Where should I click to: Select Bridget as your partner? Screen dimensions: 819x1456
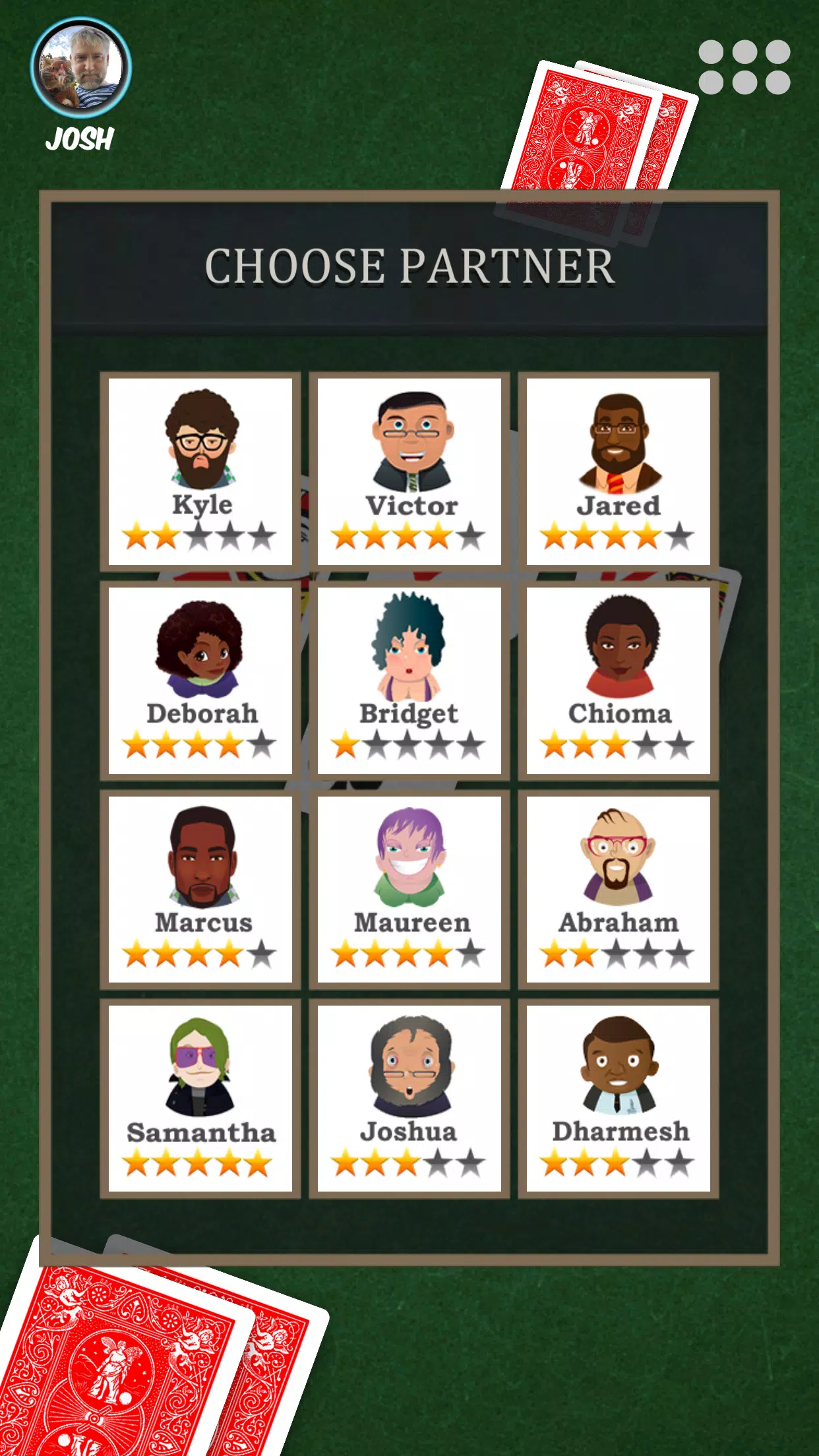[409, 681]
